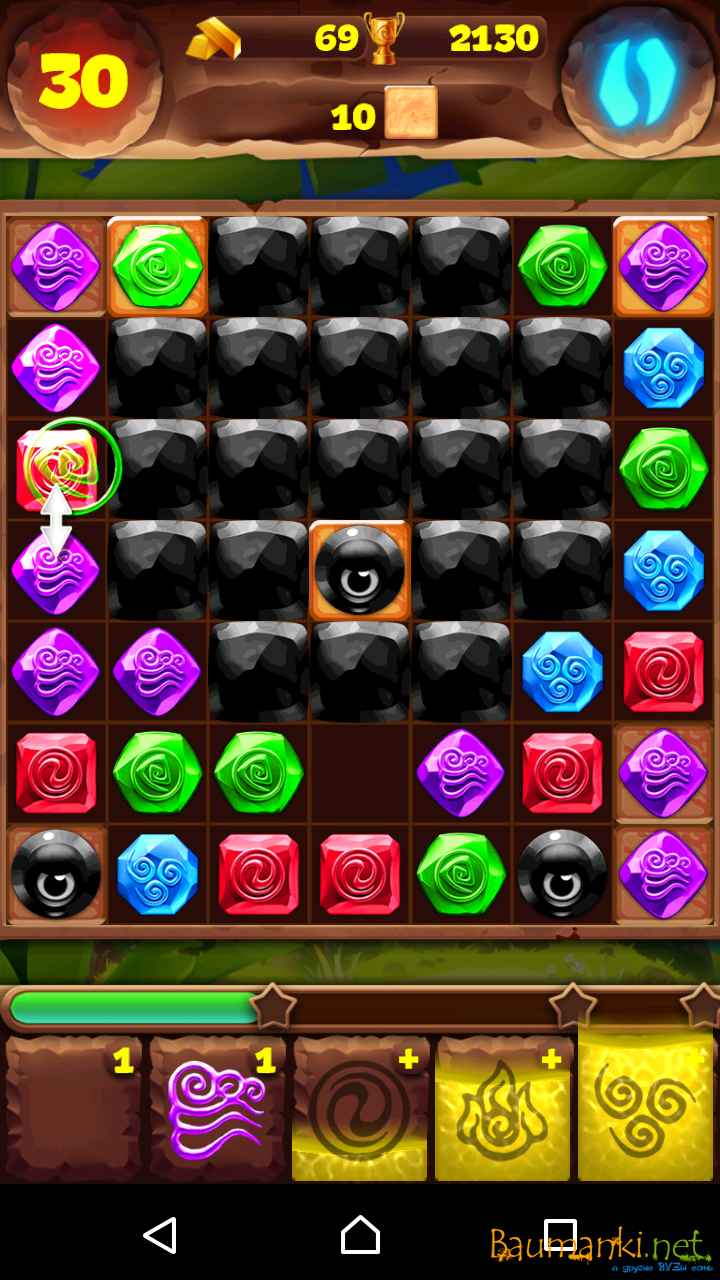Activate the purple wind booster

coord(217,1110)
